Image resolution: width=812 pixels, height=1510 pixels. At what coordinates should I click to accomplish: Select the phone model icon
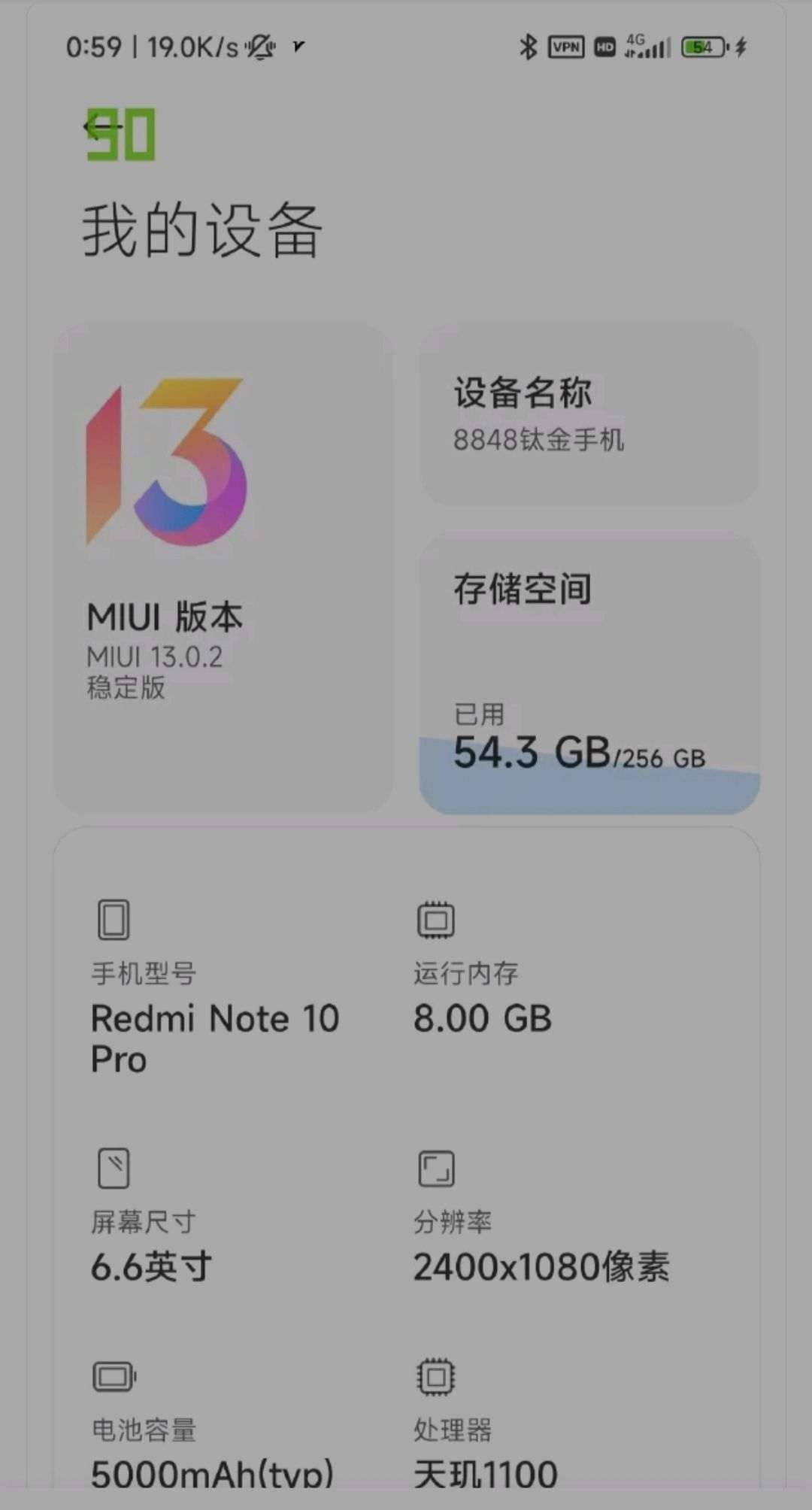point(113,919)
